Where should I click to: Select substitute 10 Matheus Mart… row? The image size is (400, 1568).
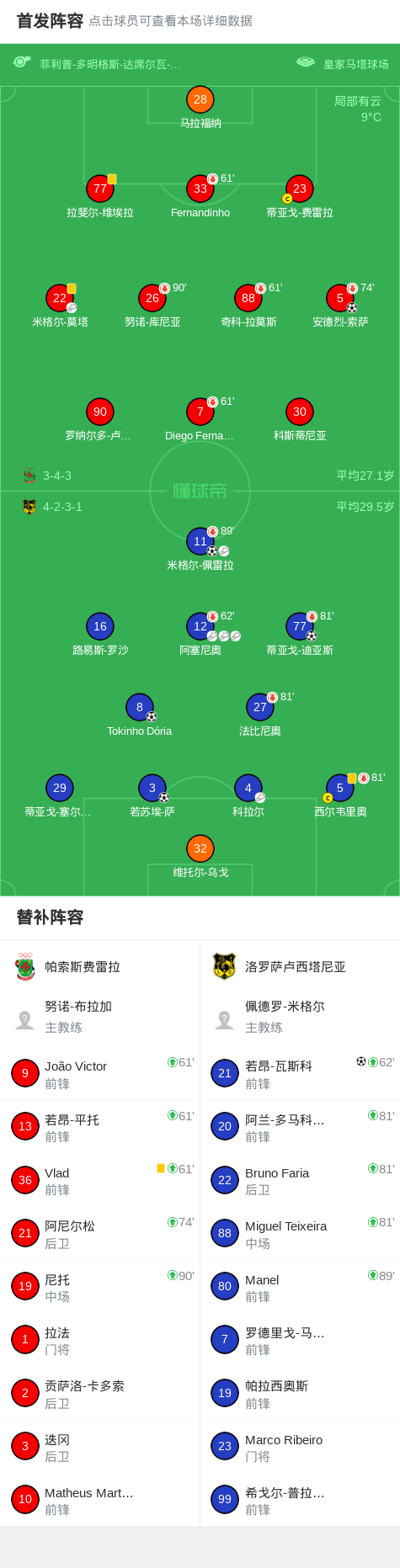(x=100, y=1500)
